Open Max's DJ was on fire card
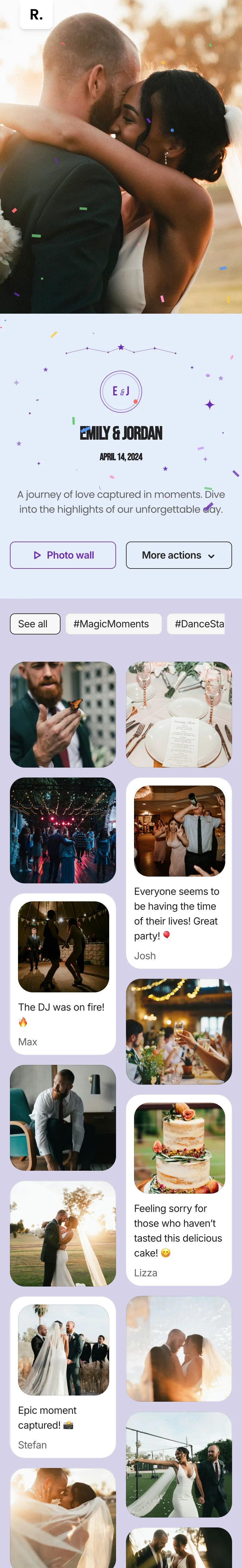This screenshot has height=1568, width=242. (63, 974)
